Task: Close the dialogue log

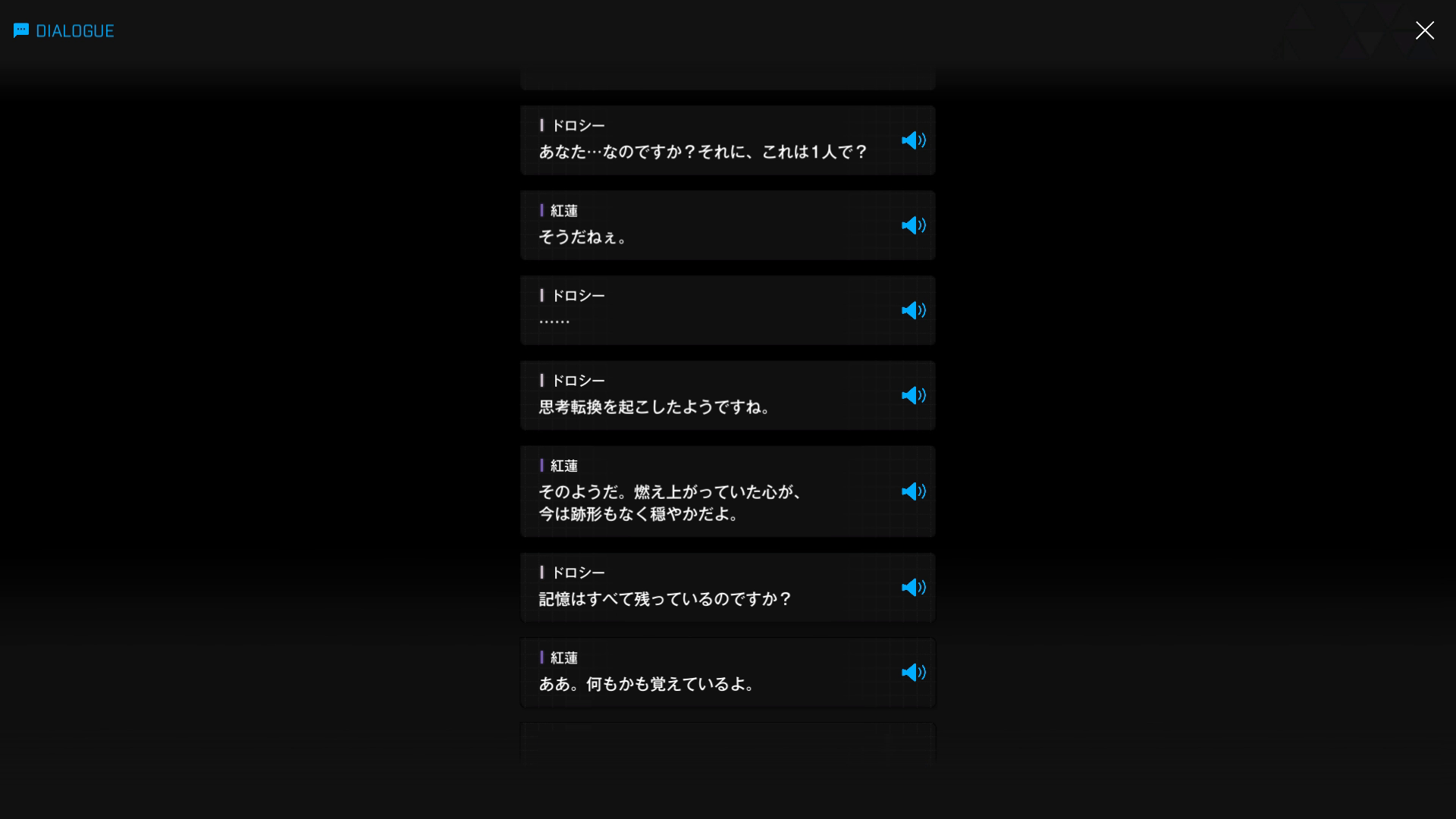Action: tap(1424, 30)
